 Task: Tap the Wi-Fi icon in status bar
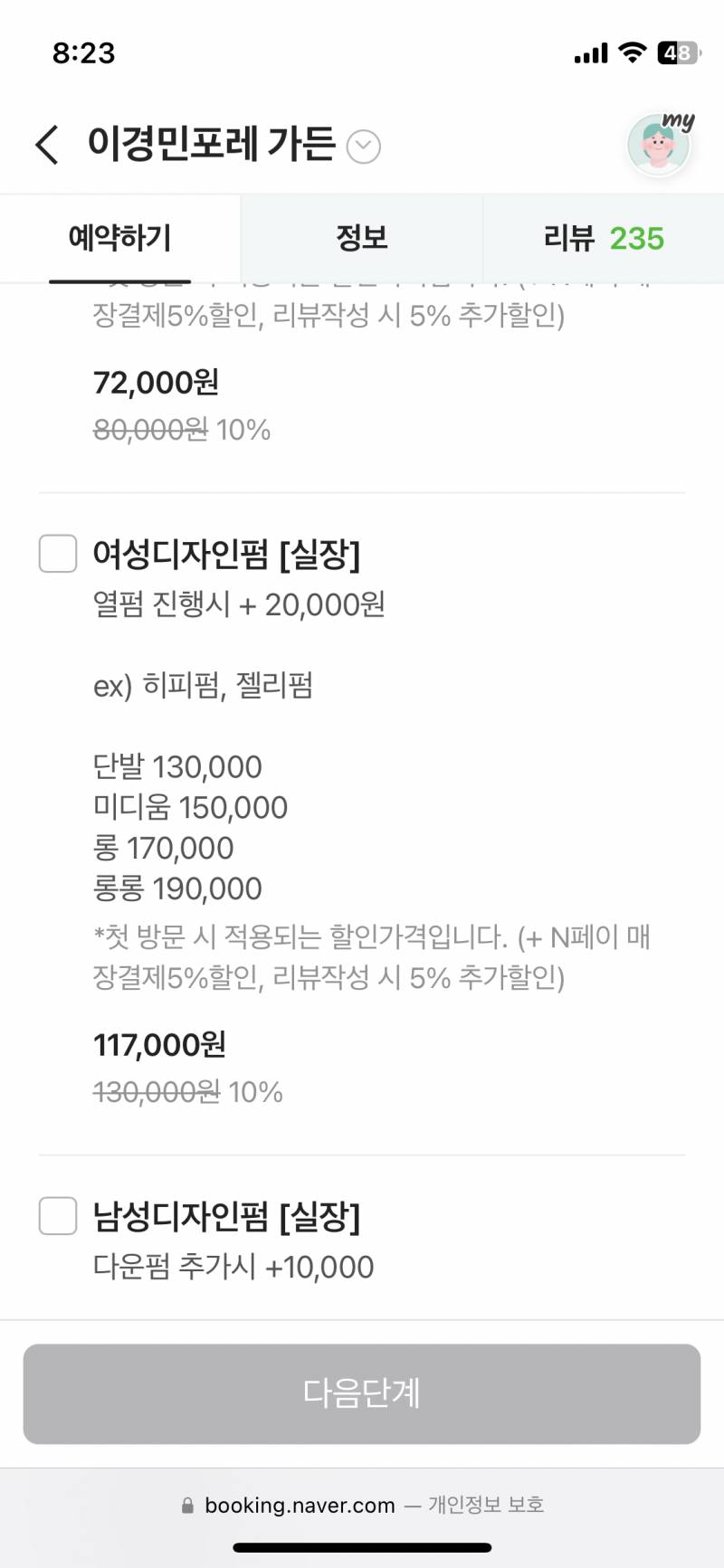(x=632, y=53)
